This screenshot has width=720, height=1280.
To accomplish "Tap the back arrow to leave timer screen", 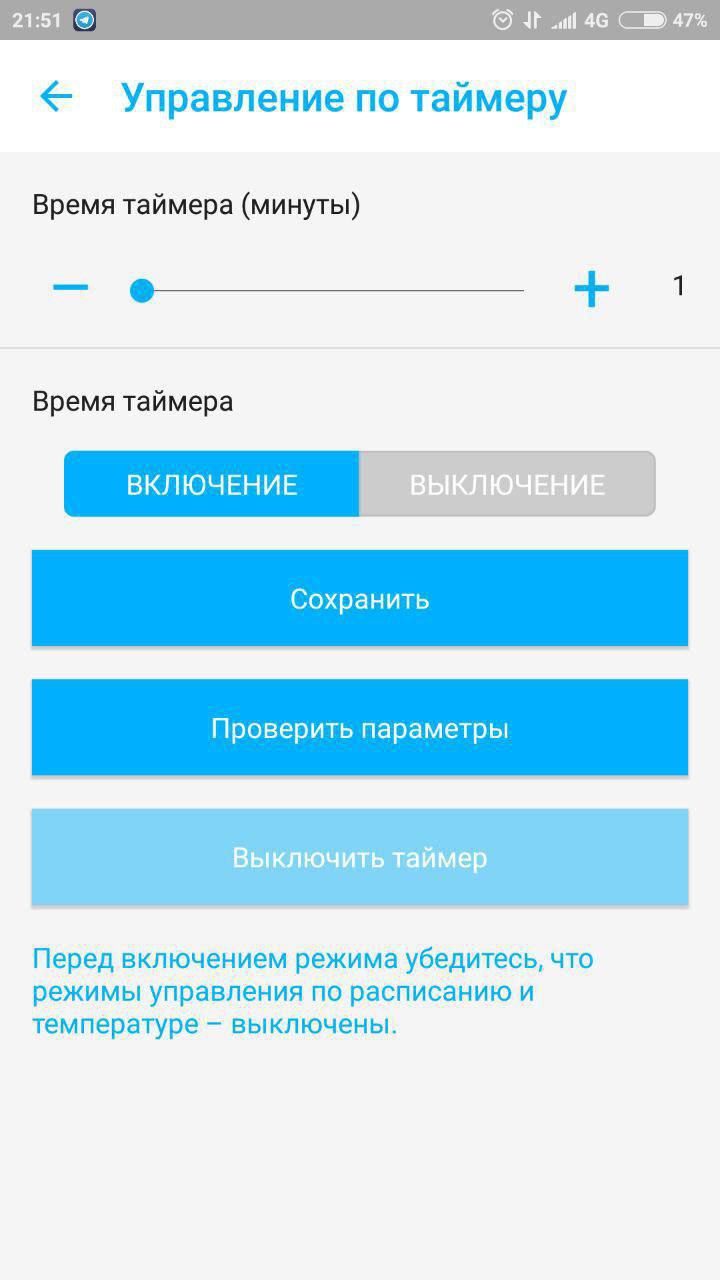I will coord(55,97).
